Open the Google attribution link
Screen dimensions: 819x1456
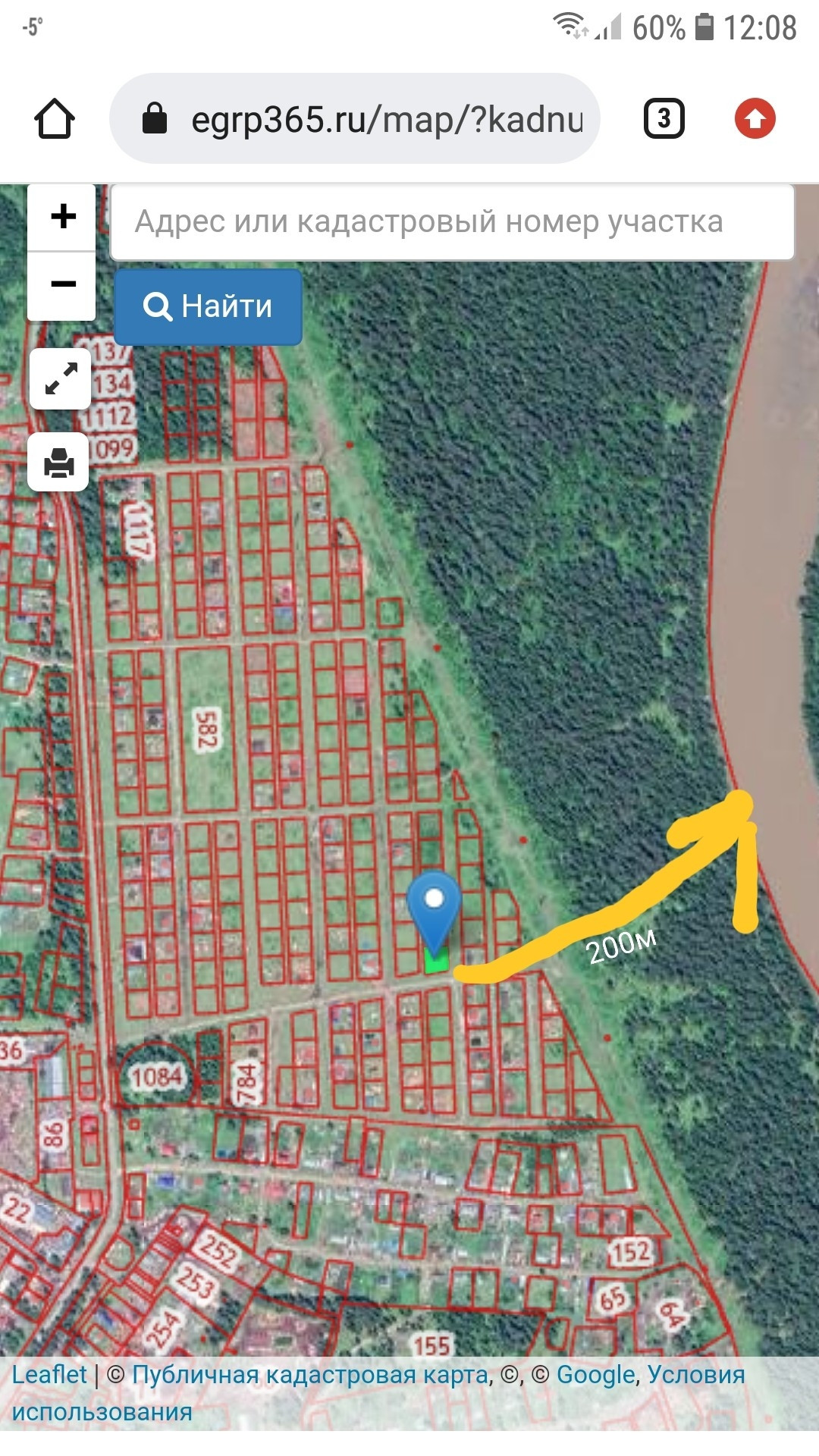(595, 1375)
